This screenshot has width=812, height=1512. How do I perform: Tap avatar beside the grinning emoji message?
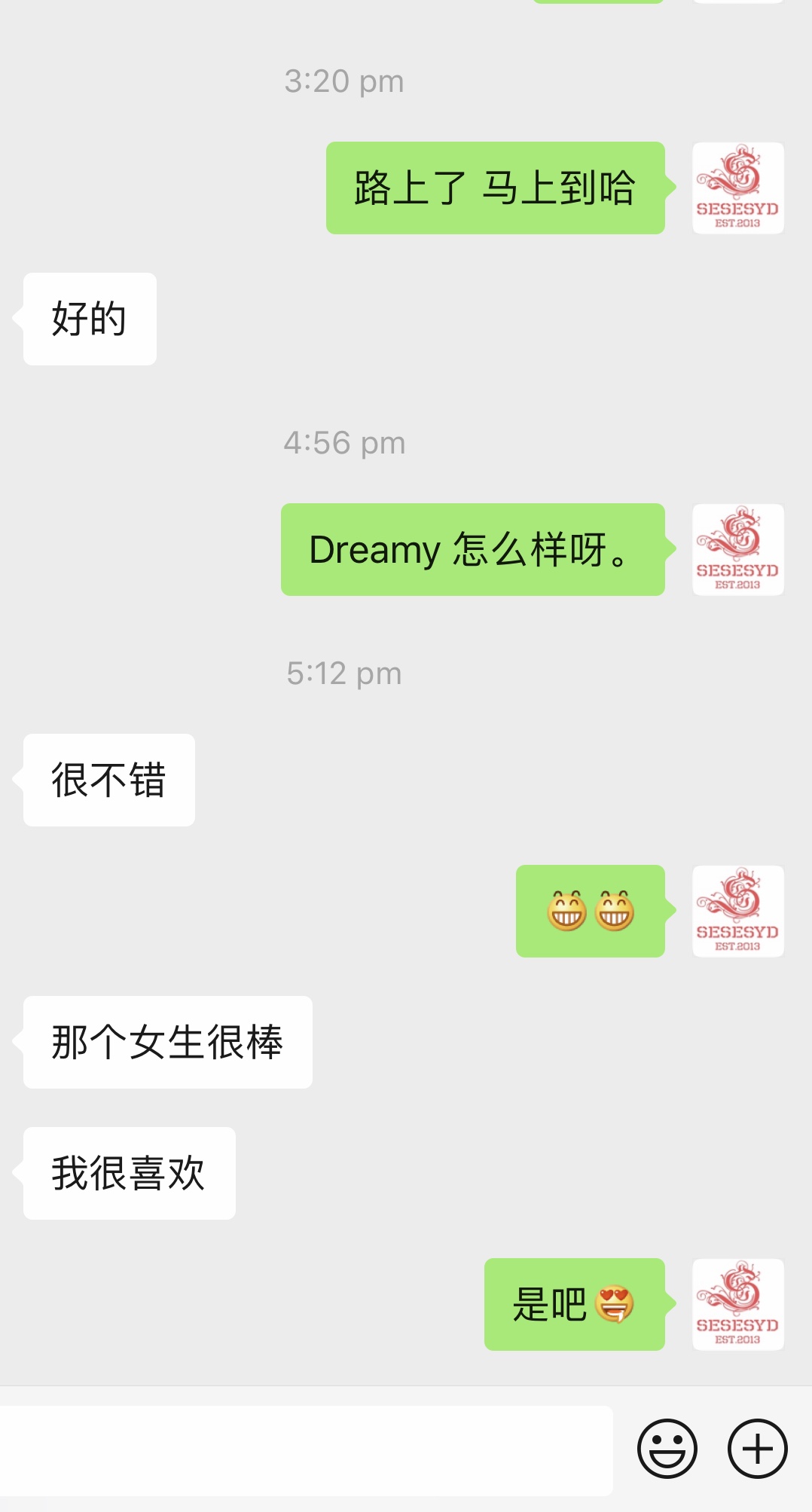pos(738,912)
